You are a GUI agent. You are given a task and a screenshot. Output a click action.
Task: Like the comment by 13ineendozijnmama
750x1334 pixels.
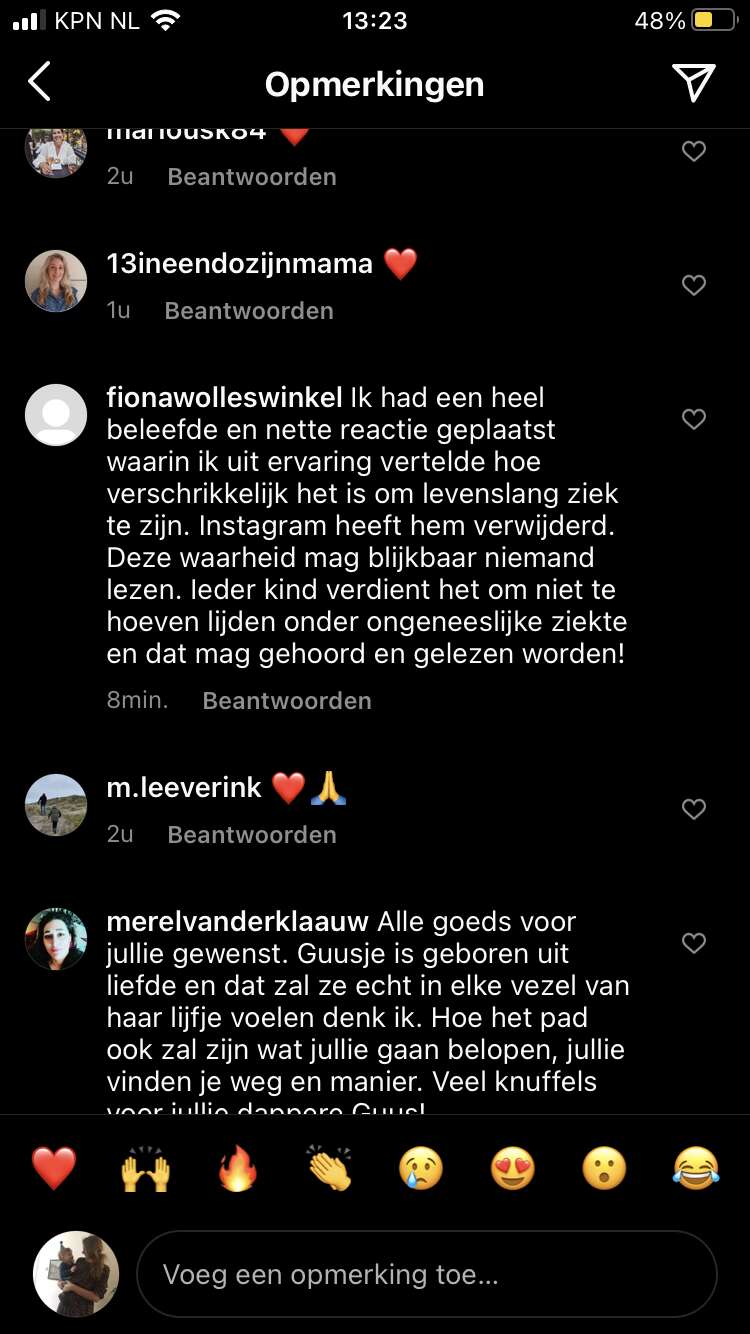coord(694,285)
